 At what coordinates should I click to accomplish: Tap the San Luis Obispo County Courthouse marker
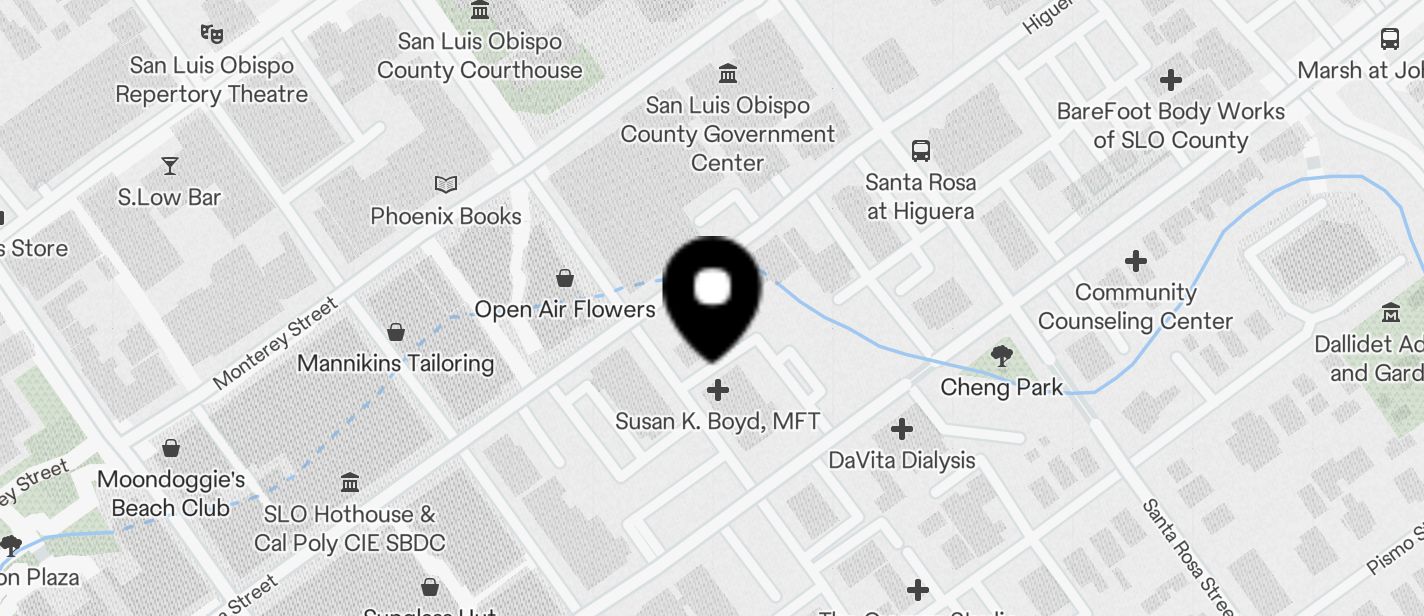pos(480,11)
